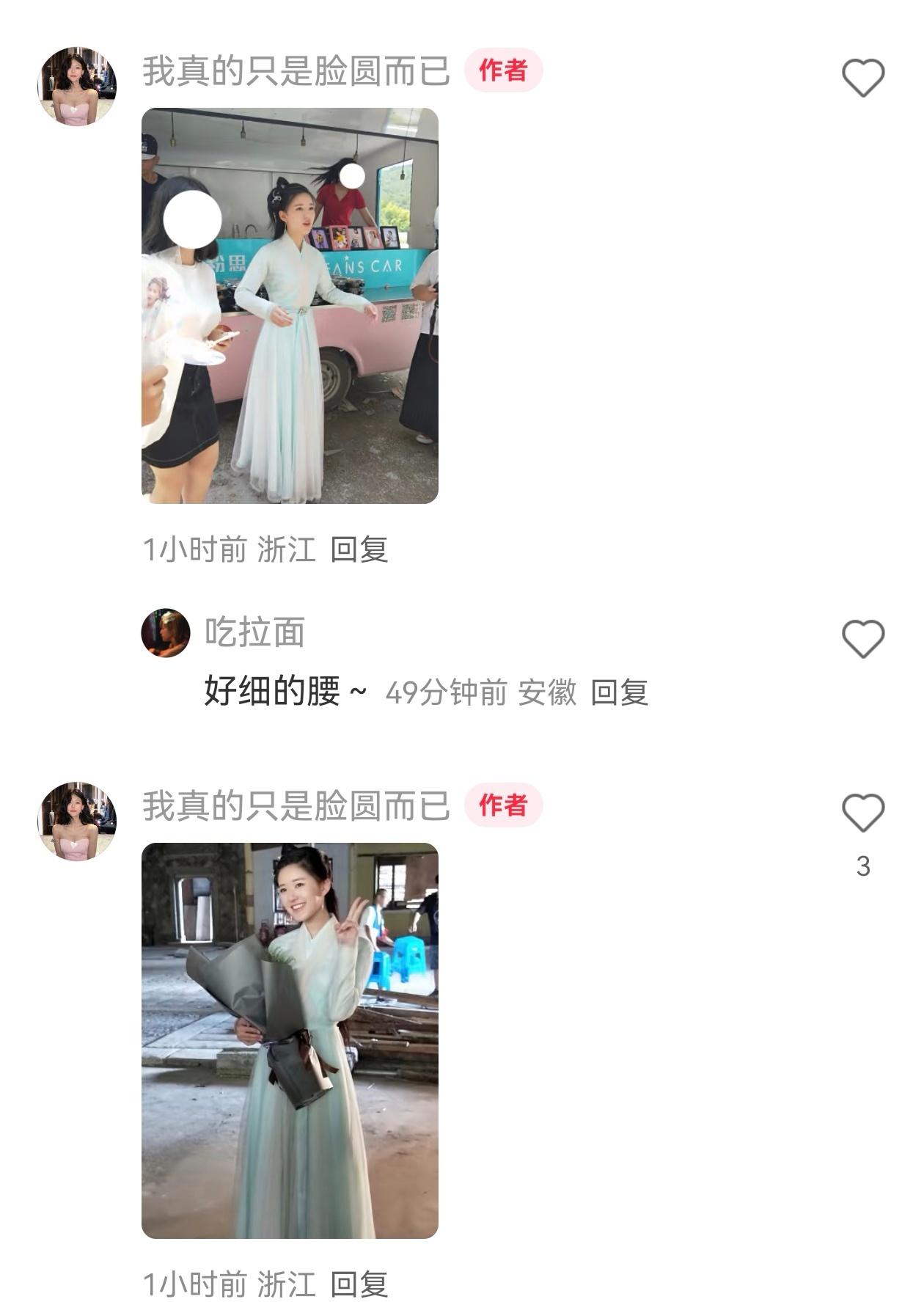
Task: Open the food-truck photo in the first comment
Action: 290,305
